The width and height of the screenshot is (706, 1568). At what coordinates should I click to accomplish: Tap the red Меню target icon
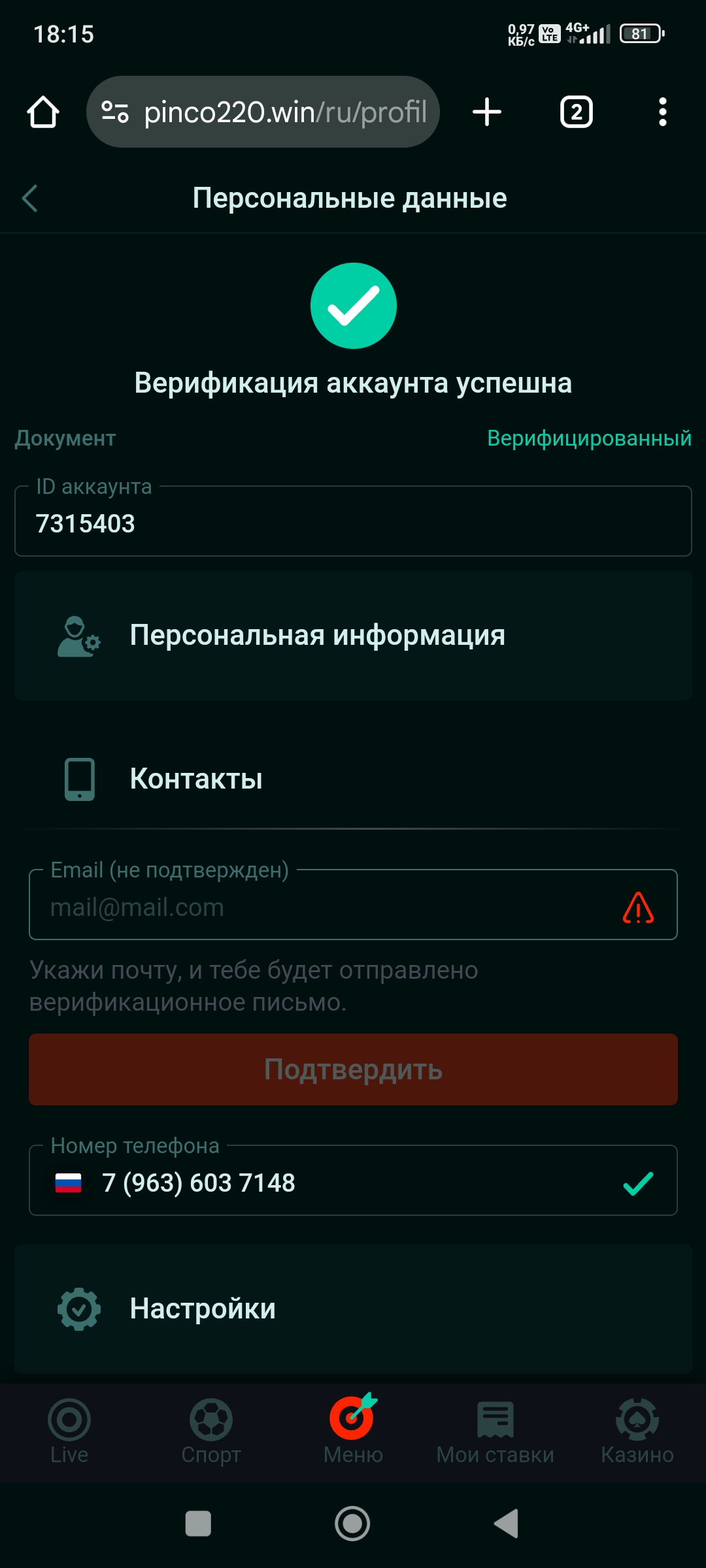pos(353,1414)
